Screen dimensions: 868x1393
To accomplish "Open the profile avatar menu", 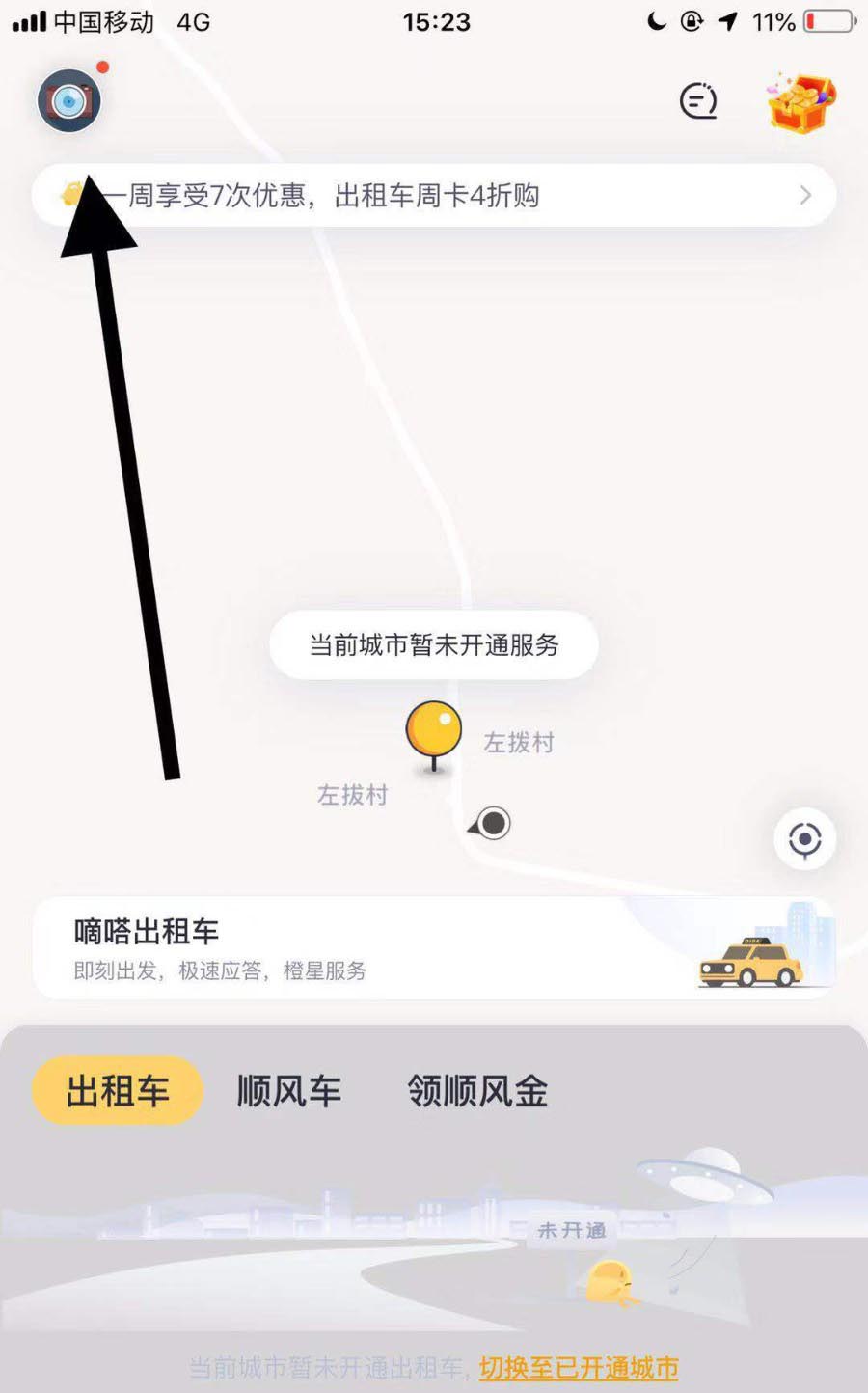I will click(68, 100).
